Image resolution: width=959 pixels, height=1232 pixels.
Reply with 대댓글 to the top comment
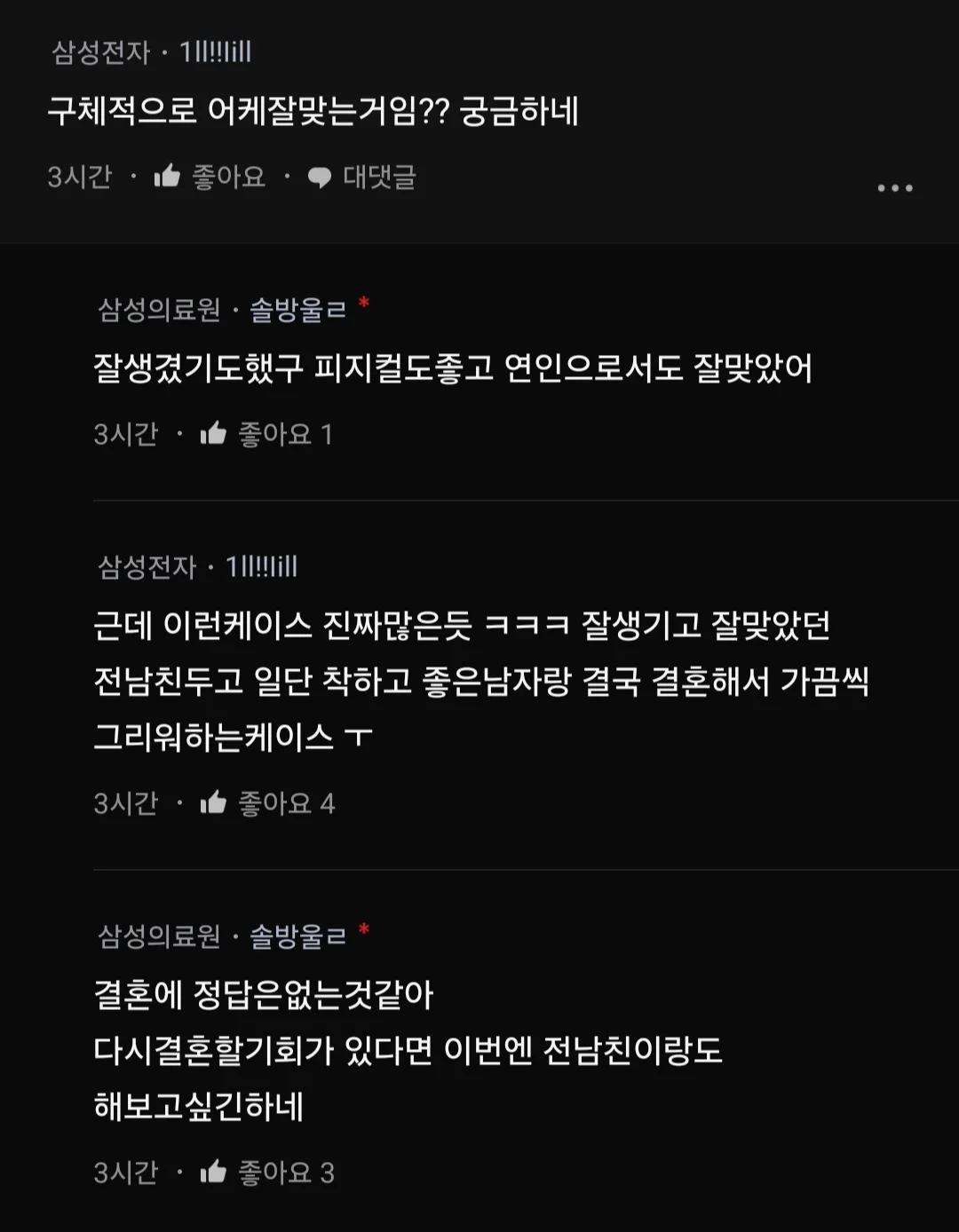tap(362, 177)
